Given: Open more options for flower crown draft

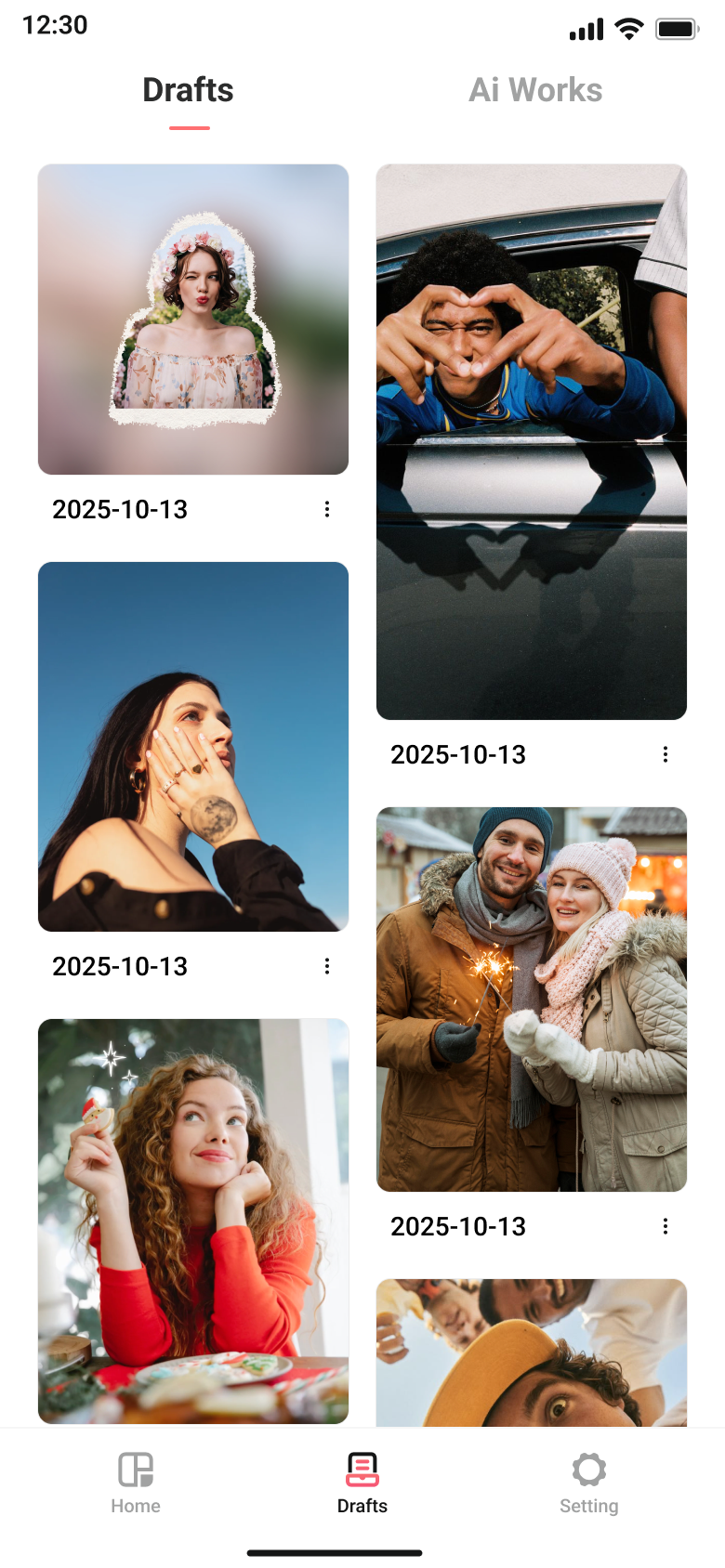Looking at the screenshot, I should [327, 509].
